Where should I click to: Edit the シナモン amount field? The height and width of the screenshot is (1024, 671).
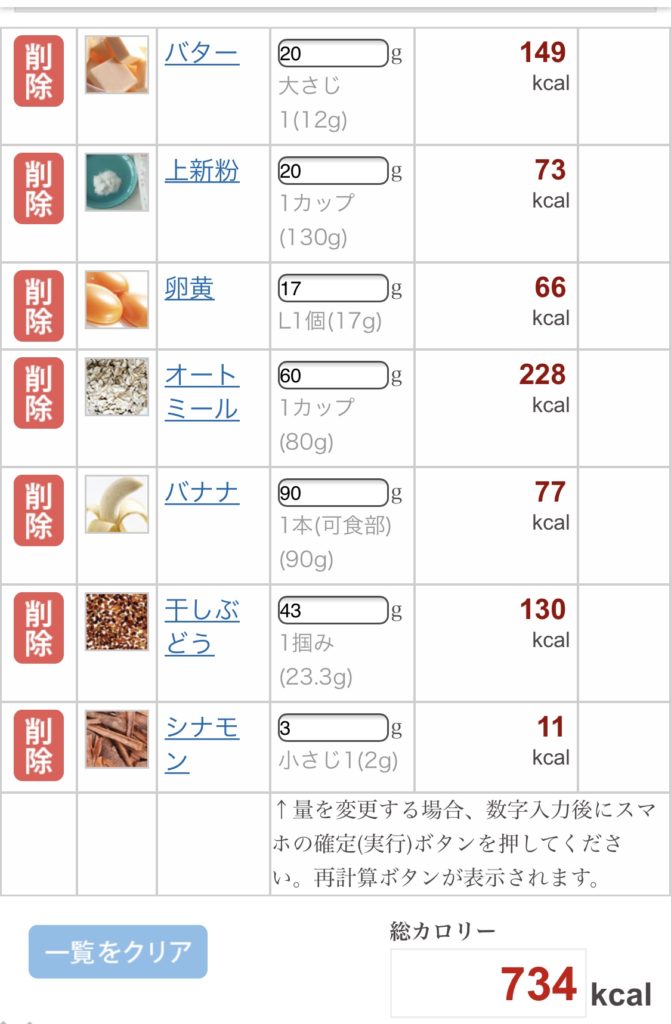(x=332, y=727)
